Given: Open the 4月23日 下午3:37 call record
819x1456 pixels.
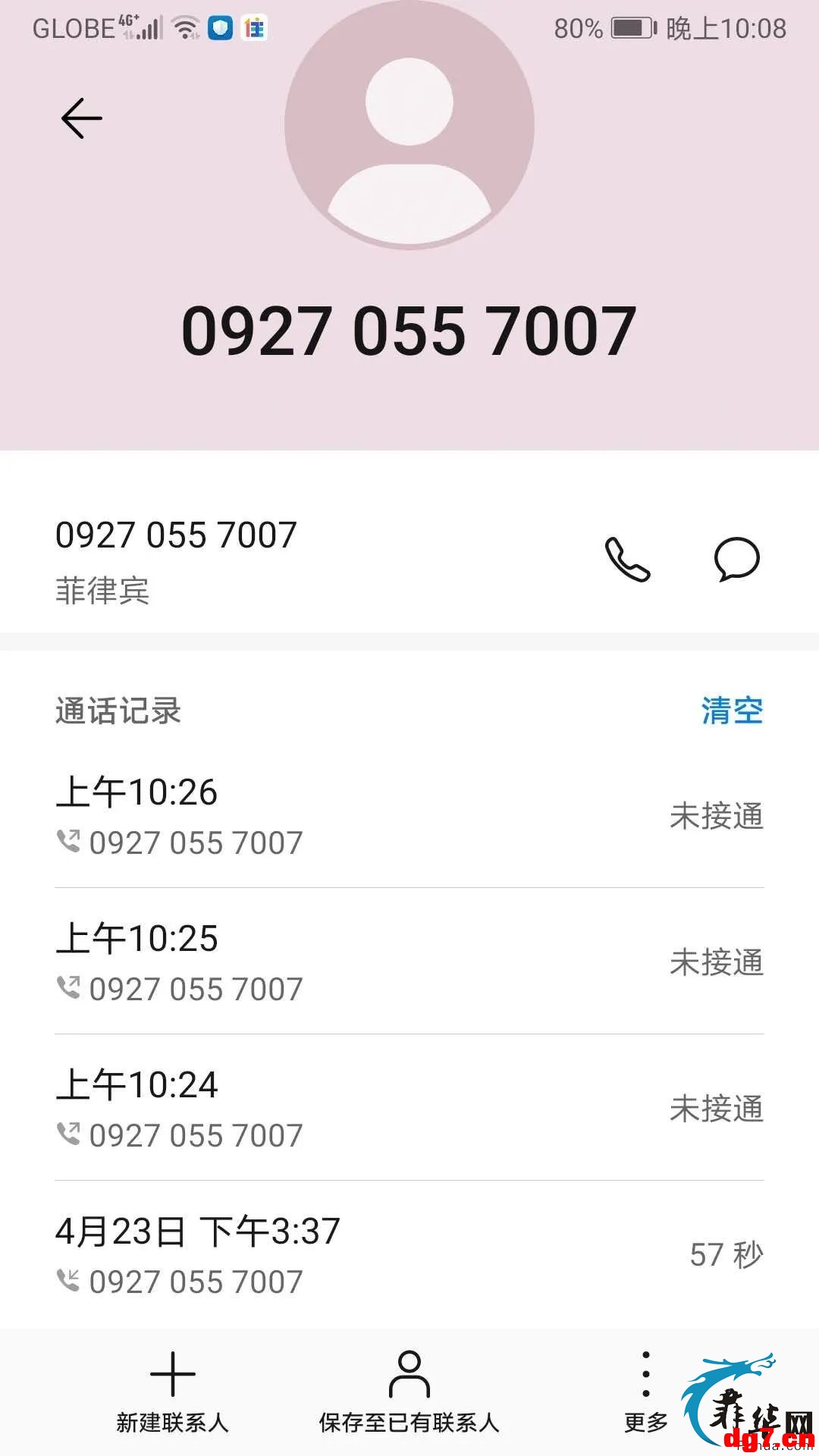Looking at the screenshot, I should [409, 1254].
